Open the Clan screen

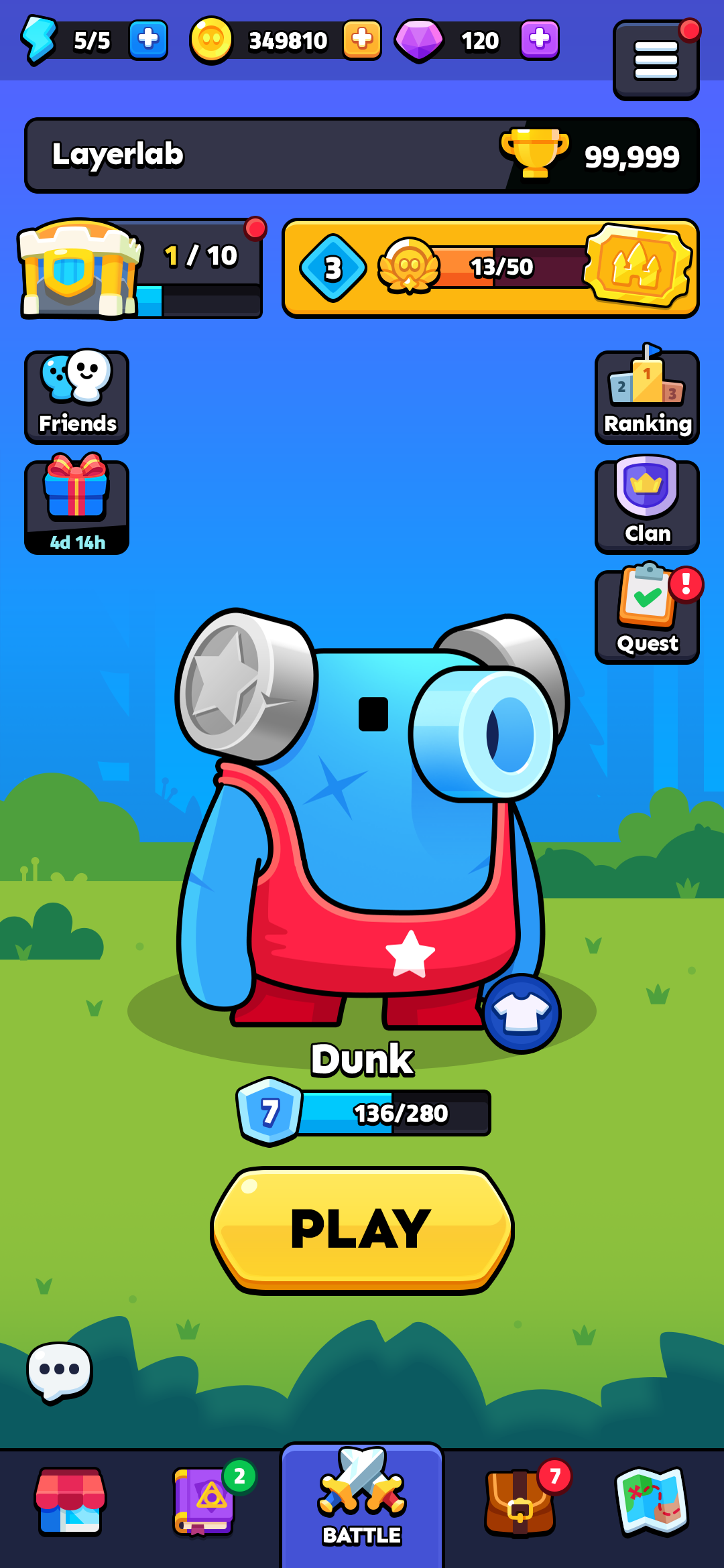point(647,507)
